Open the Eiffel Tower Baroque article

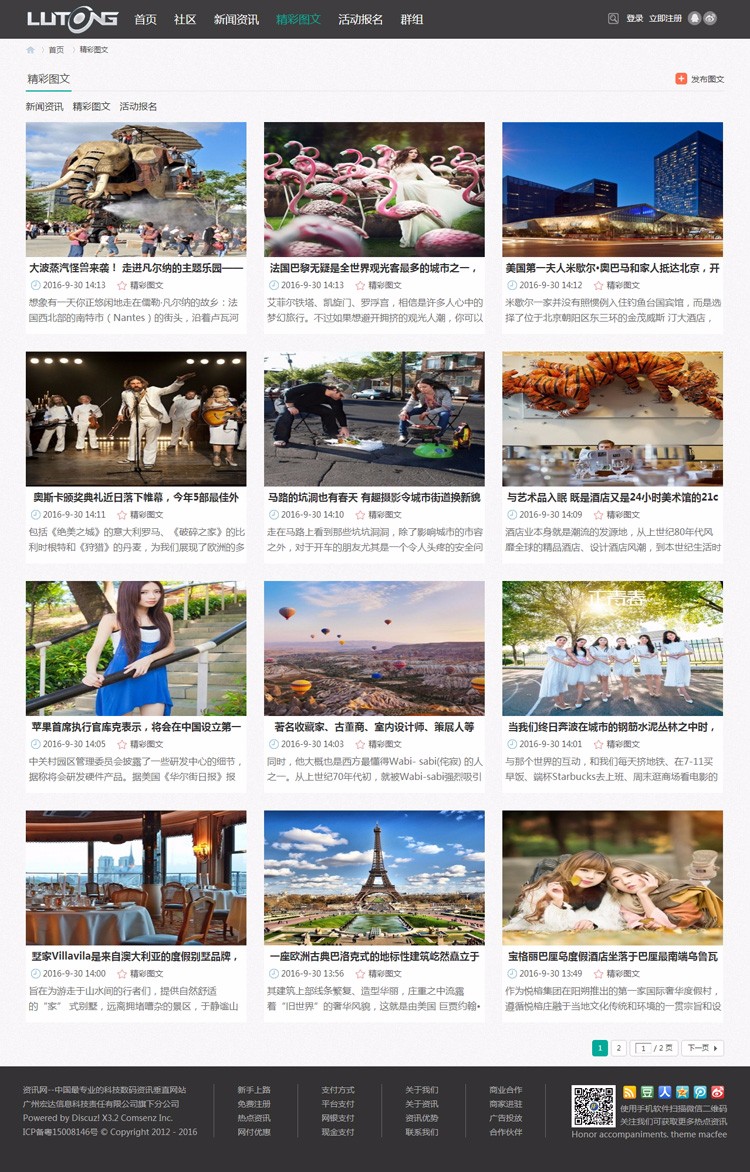coord(374,957)
